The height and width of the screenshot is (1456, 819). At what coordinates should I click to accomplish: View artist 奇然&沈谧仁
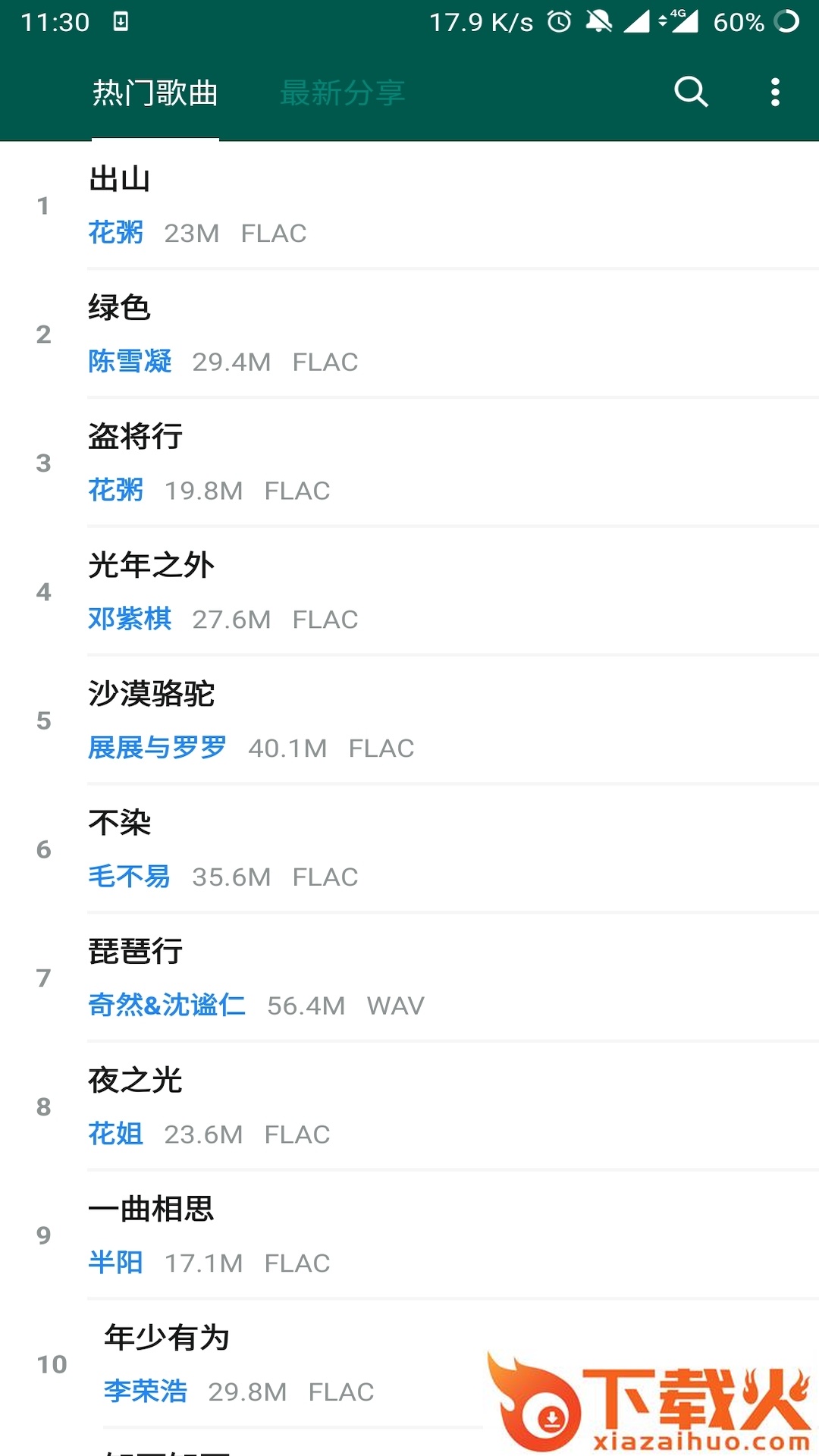pyautogui.click(x=167, y=1006)
